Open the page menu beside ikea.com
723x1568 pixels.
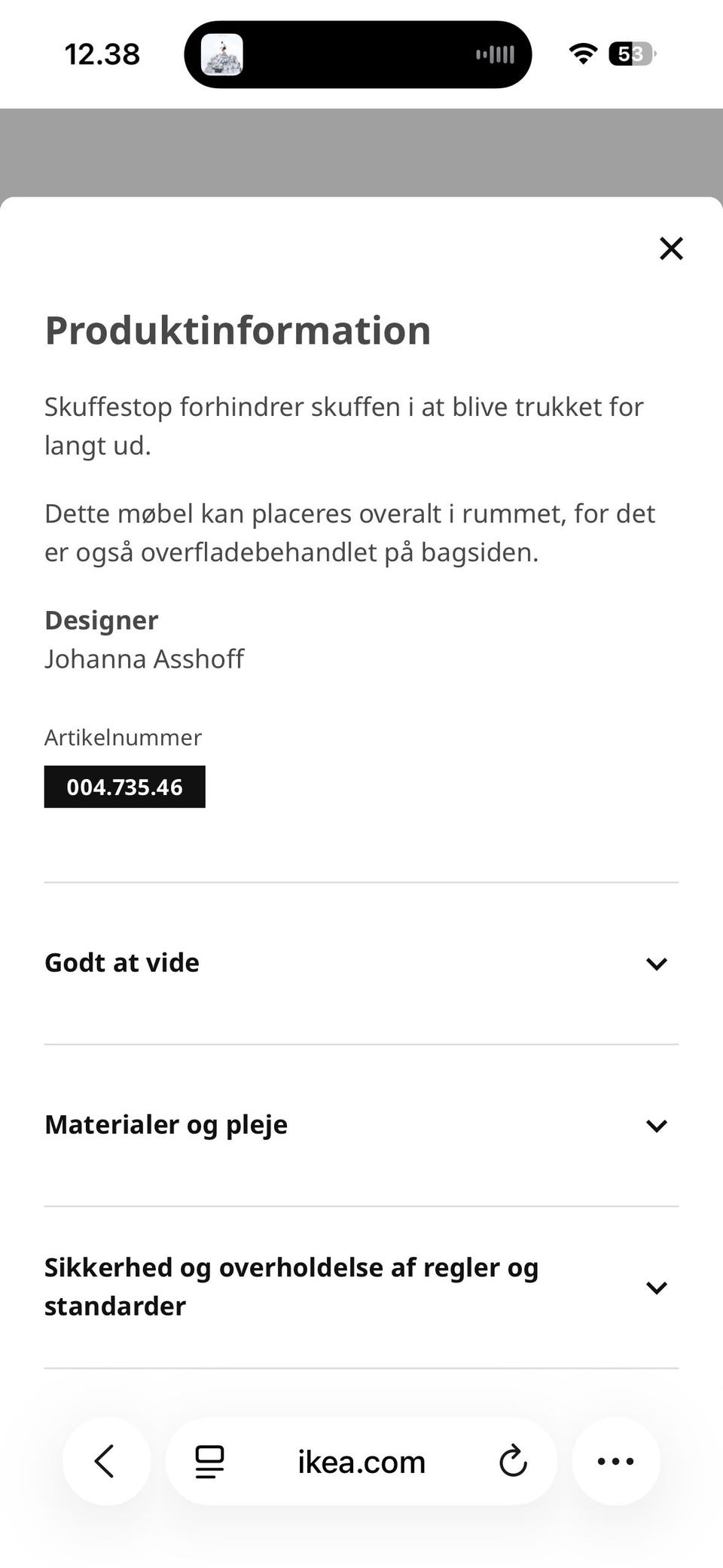pyautogui.click(x=209, y=1462)
